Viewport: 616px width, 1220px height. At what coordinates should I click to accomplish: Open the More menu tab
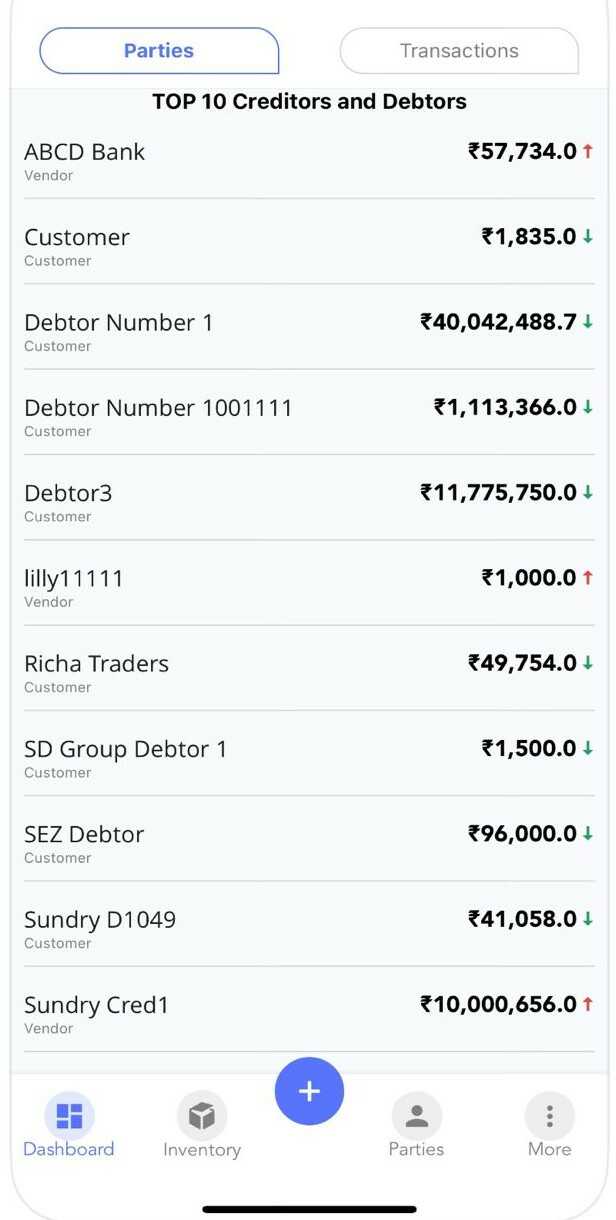(x=549, y=1127)
